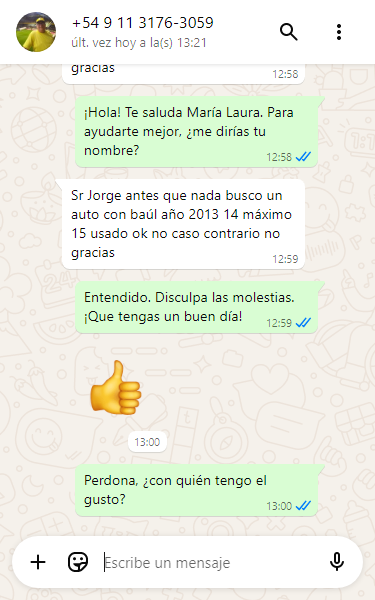Open the attach plus menu
This screenshot has width=375, height=600.
click(x=38, y=562)
